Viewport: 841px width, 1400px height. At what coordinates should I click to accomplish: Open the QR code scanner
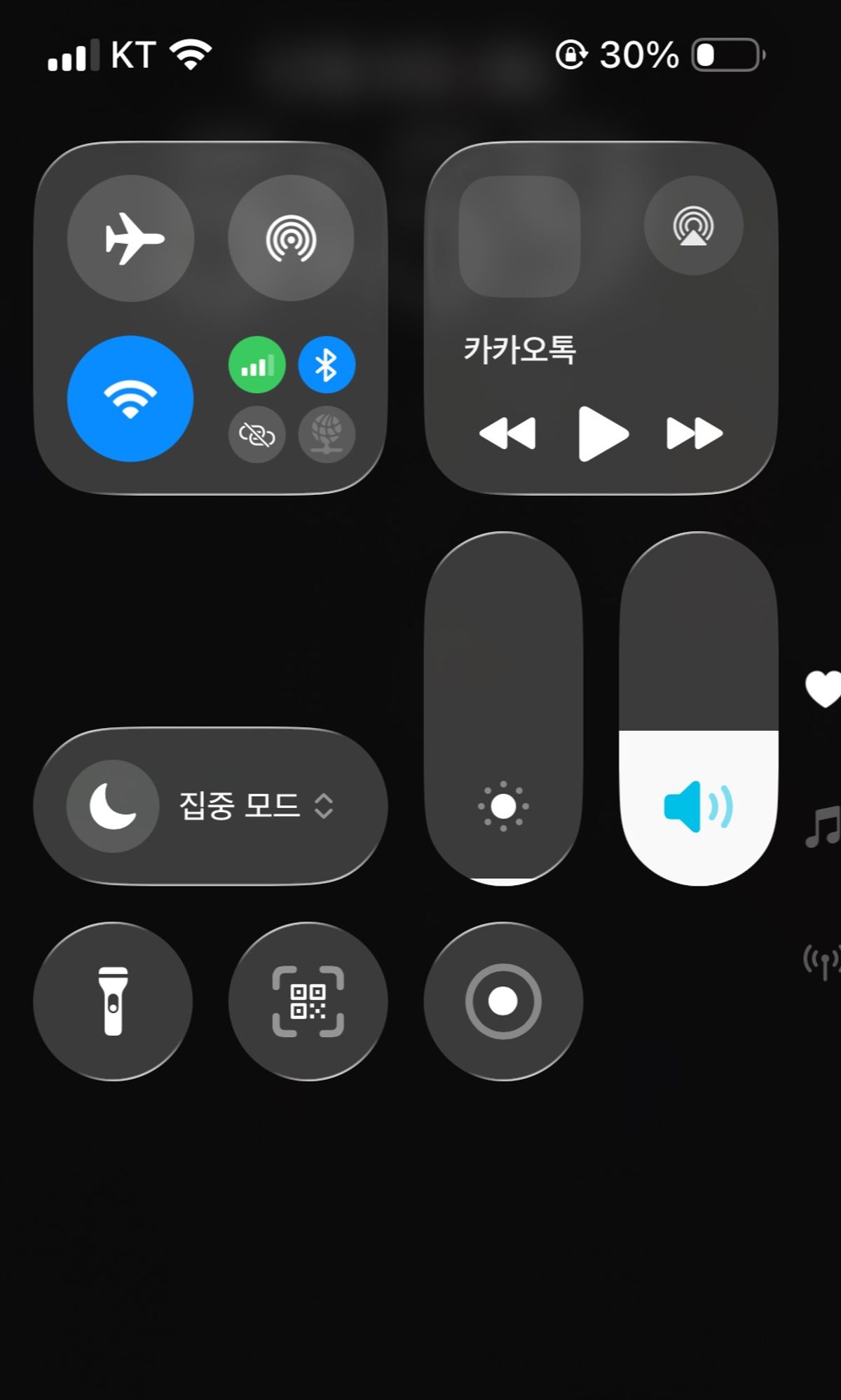coord(308,1001)
